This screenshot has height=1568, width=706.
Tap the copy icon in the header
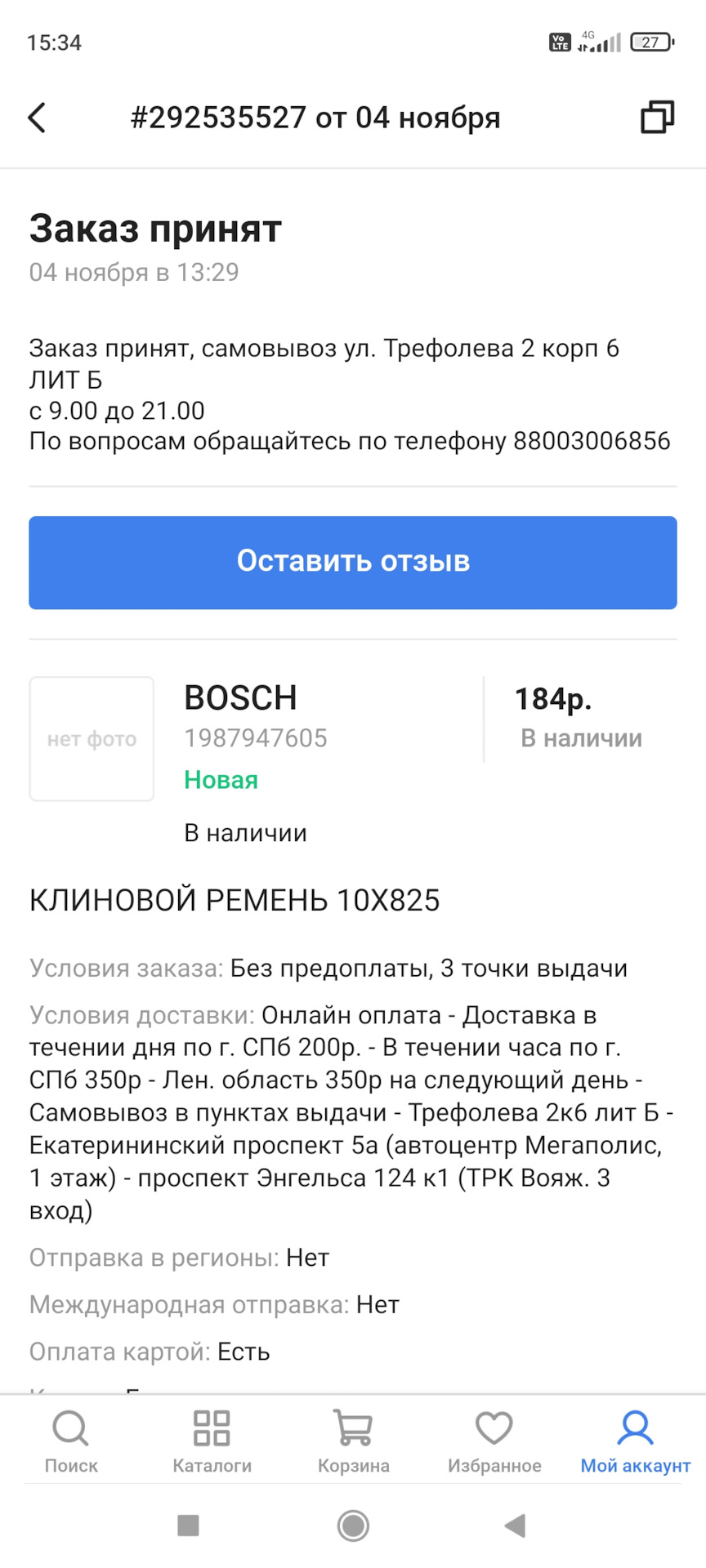coord(657,118)
